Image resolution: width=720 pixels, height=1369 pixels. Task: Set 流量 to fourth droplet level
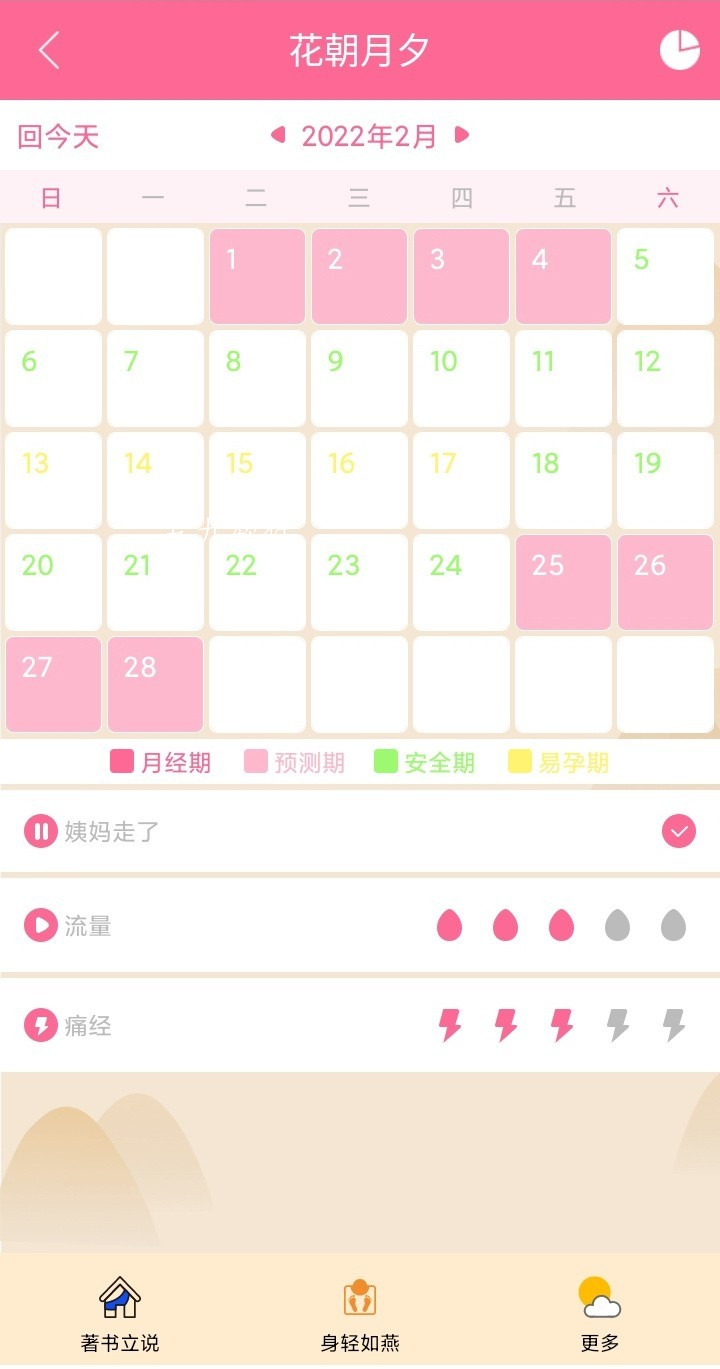618,926
